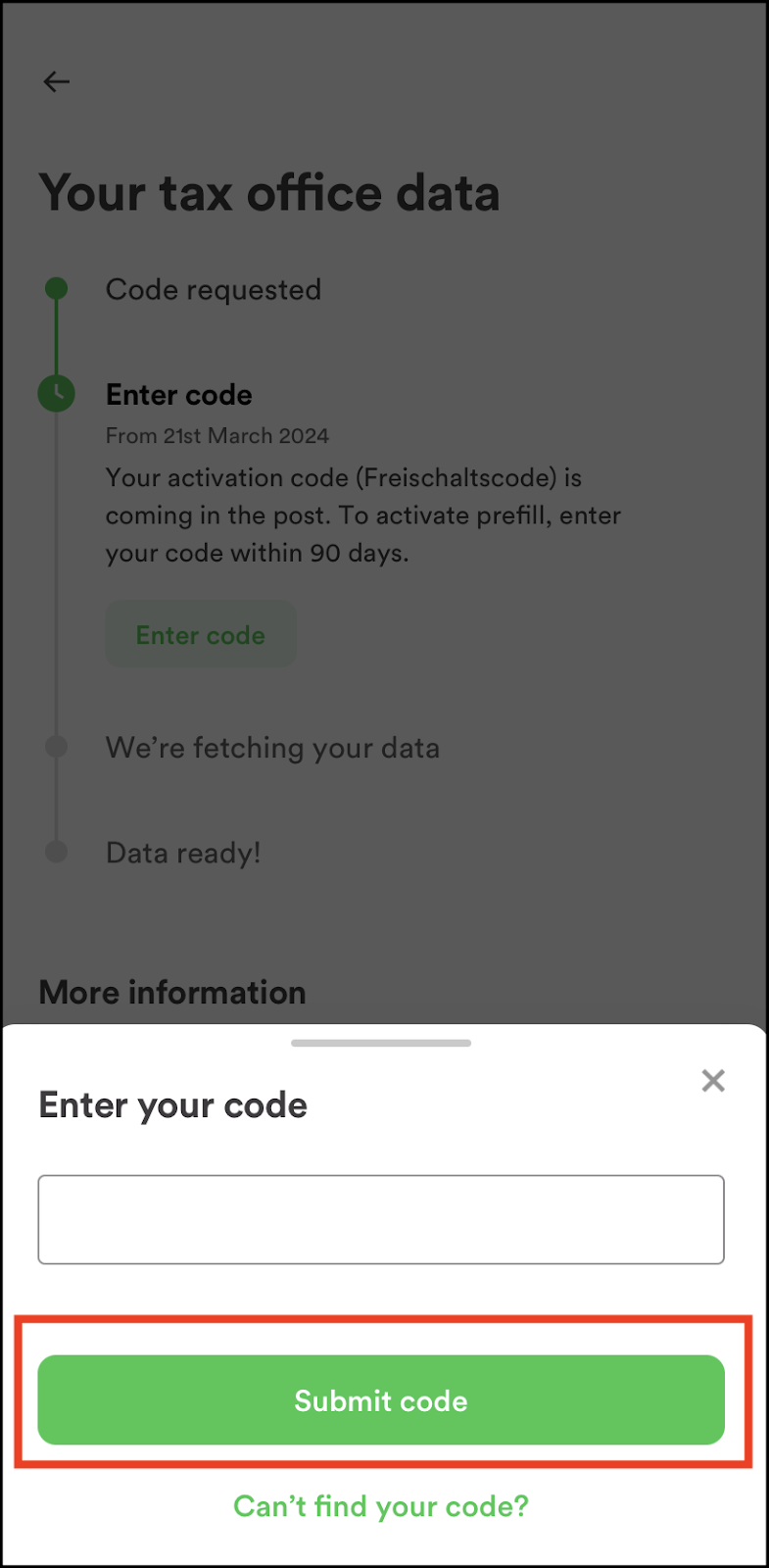The image size is (769, 1568).
Task: Focus the activation code text field
Action: coord(381,1219)
